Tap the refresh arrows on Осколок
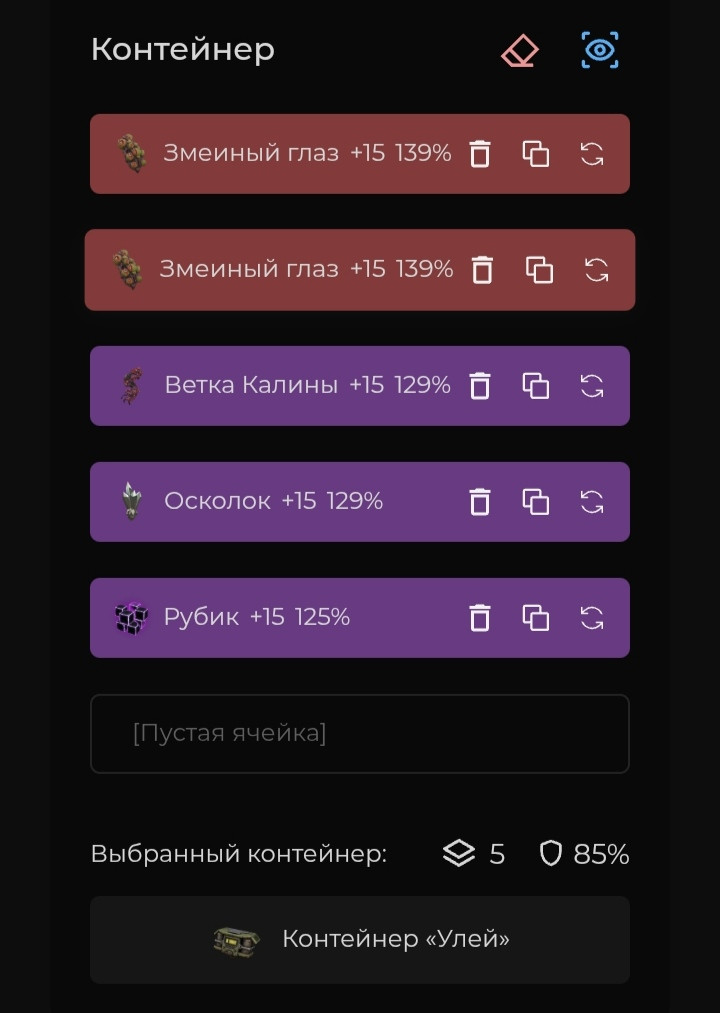 point(592,502)
